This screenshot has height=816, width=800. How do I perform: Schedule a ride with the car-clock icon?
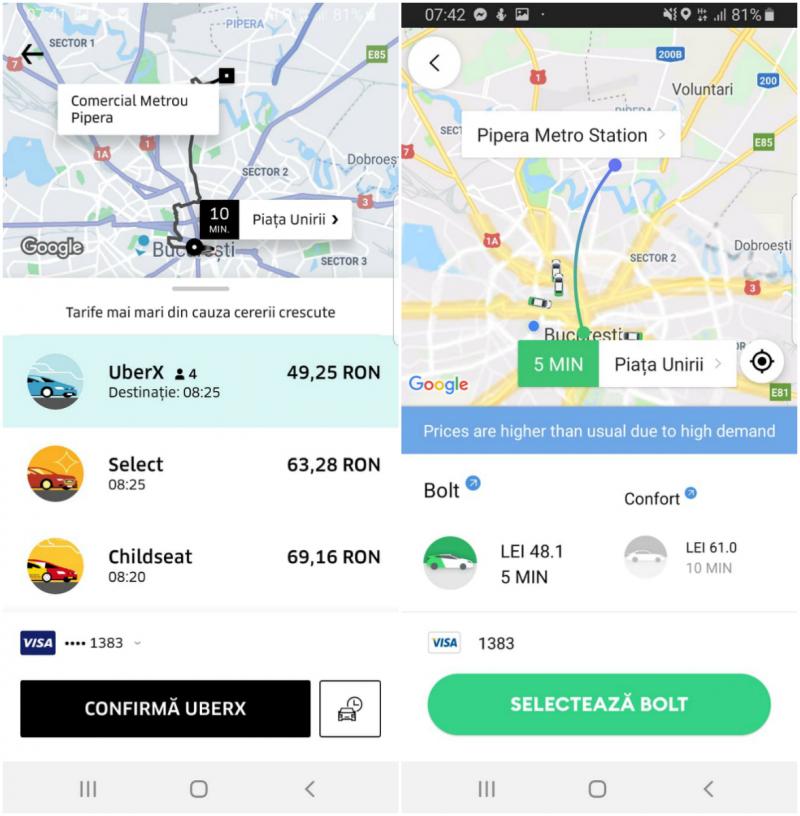350,709
